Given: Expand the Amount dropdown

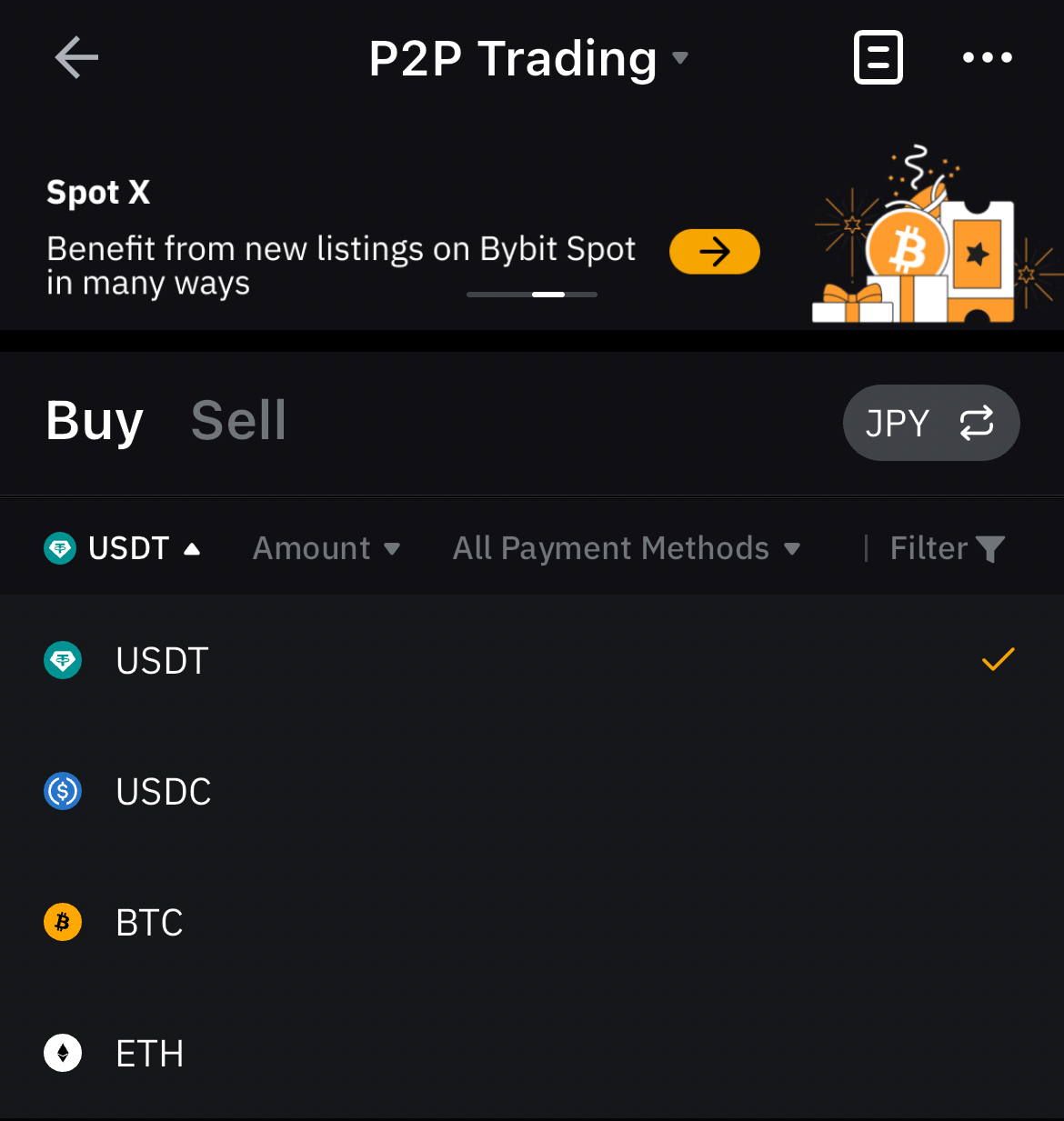Looking at the screenshot, I should pyautogui.click(x=326, y=548).
